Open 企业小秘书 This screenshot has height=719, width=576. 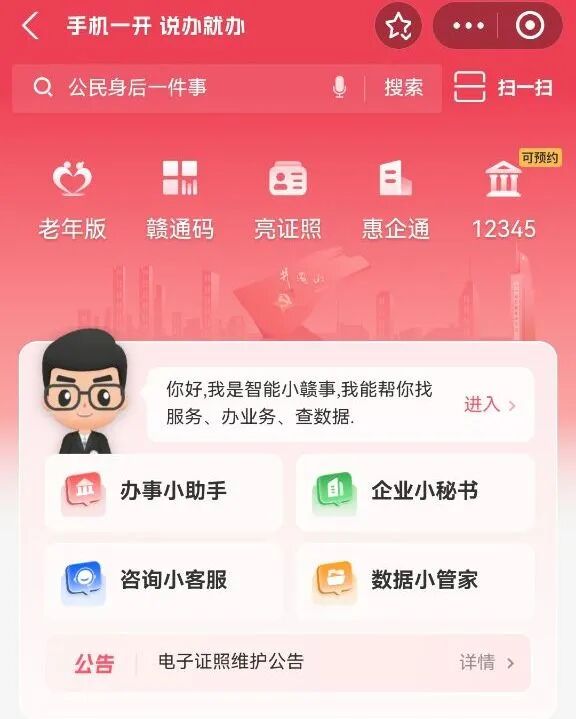point(415,493)
